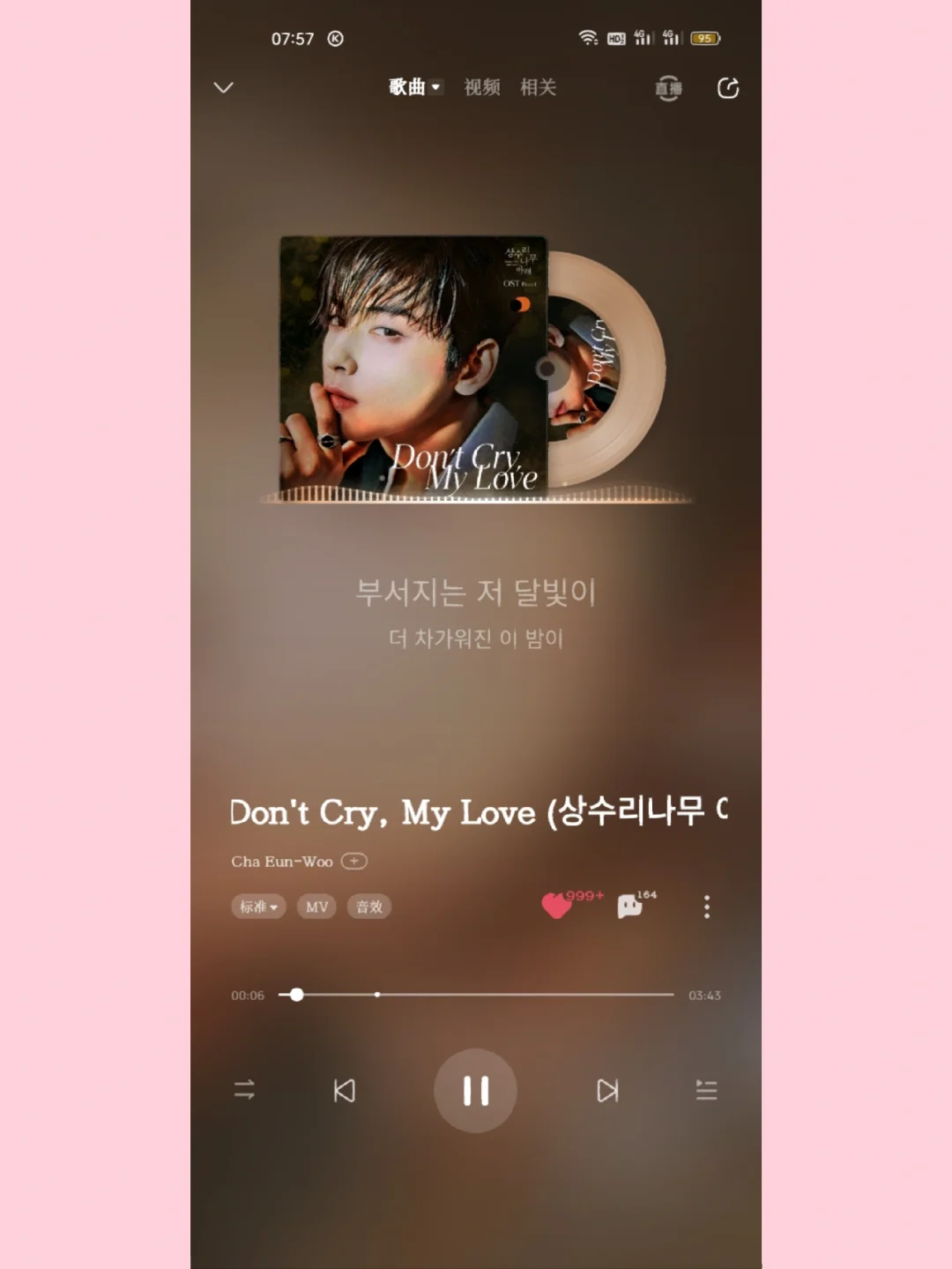
Task: Like the song with the heart icon
Action: pos(557,906)
